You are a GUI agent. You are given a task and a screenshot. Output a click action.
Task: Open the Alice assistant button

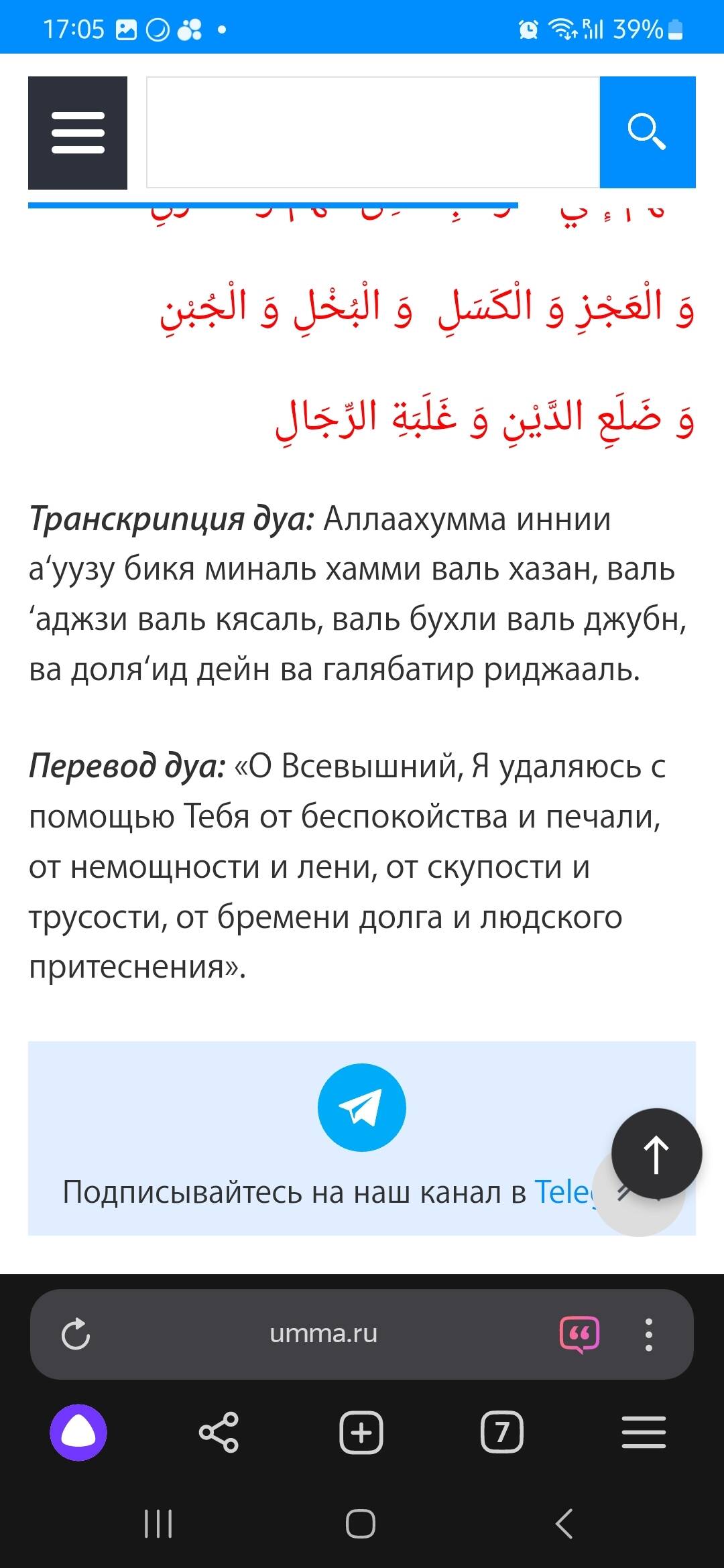click(x=78, y=1433)
